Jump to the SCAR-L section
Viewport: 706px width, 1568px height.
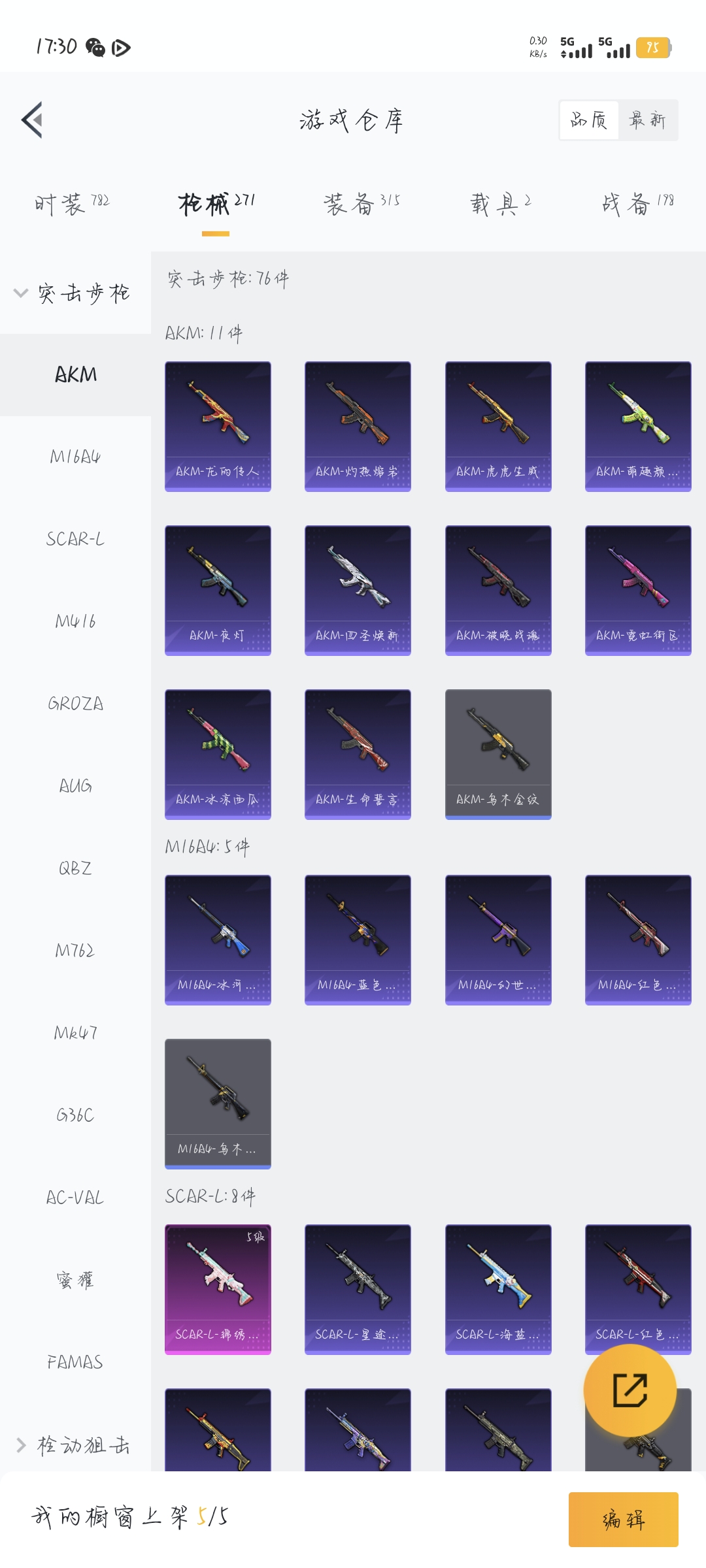coord(75,539)
